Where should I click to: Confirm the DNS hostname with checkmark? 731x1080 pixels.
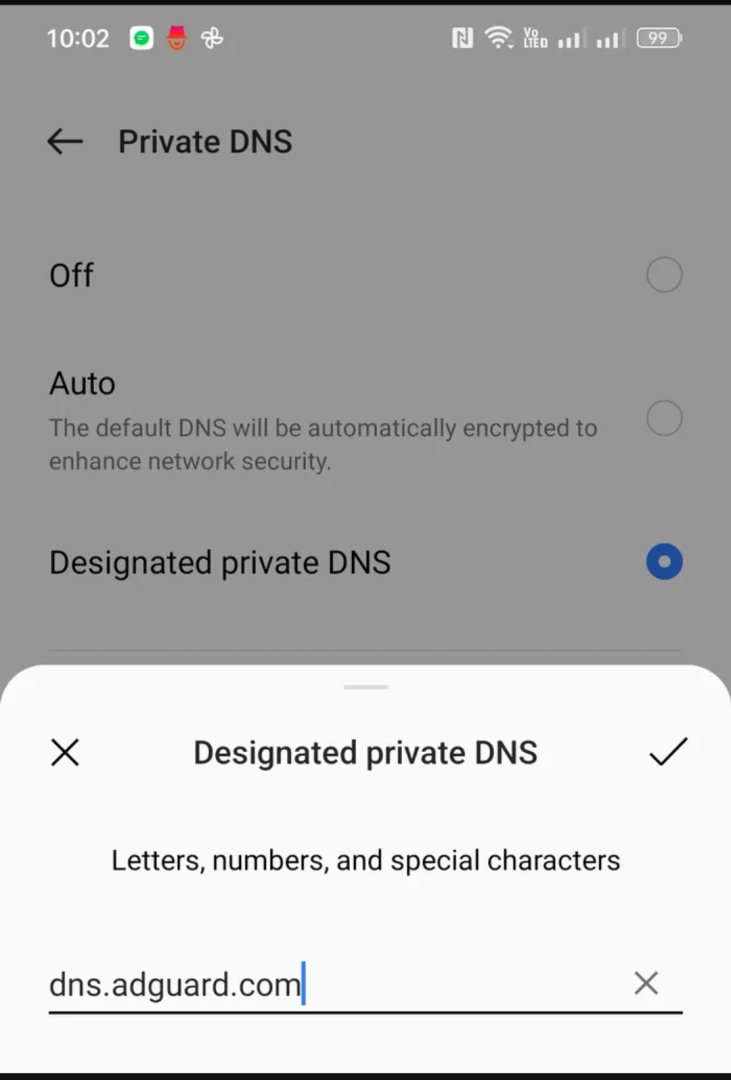pos(668,752)
